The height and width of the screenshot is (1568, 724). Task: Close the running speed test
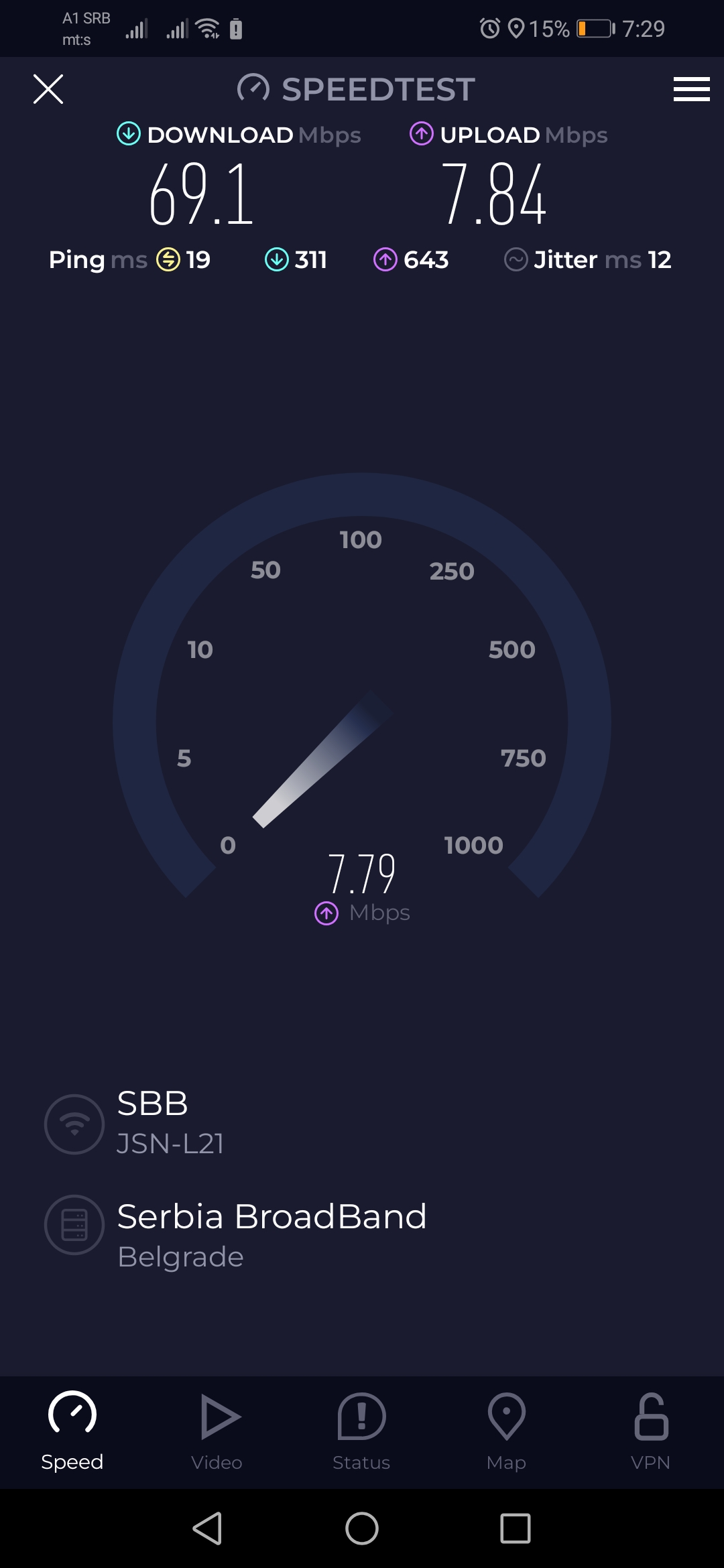point(48,89)
